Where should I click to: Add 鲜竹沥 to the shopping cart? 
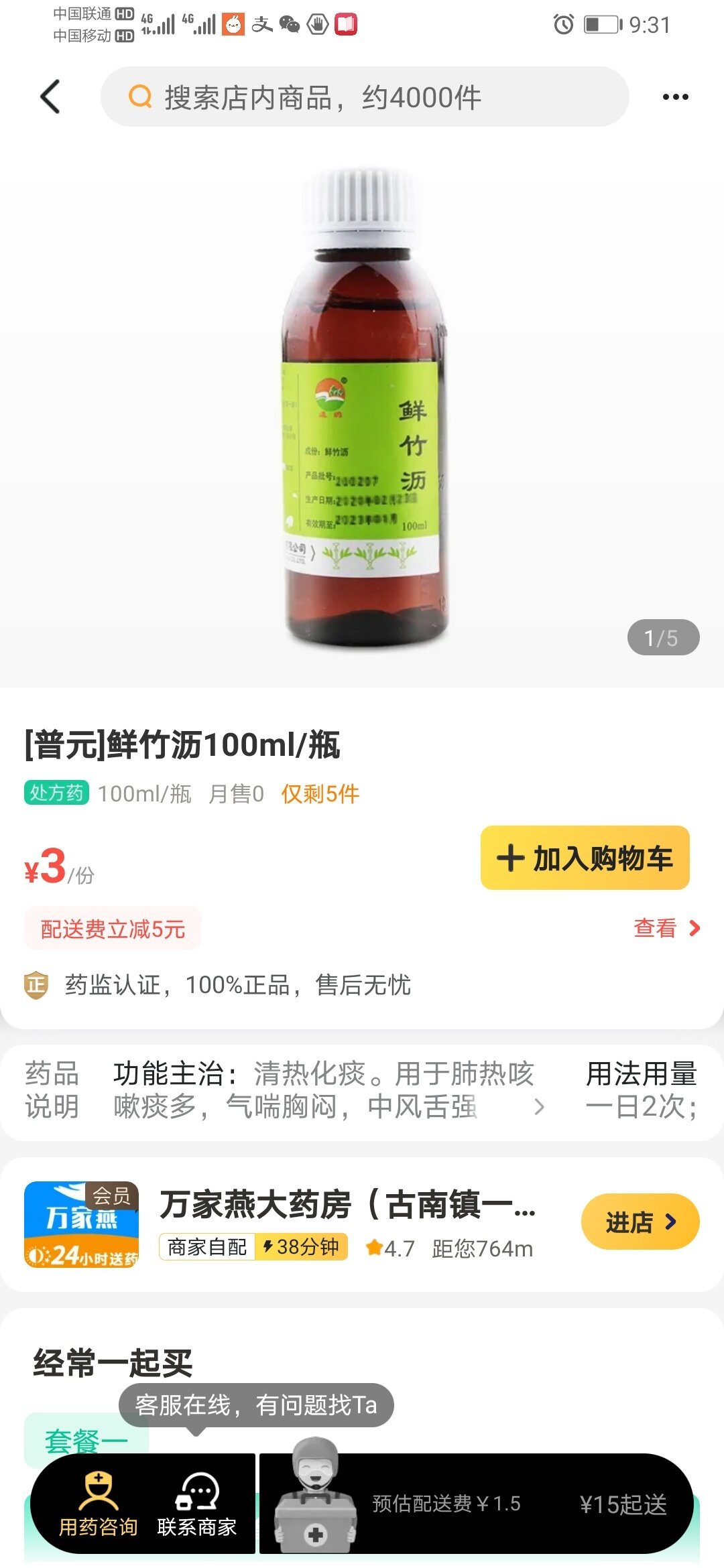tap(585, 858)
